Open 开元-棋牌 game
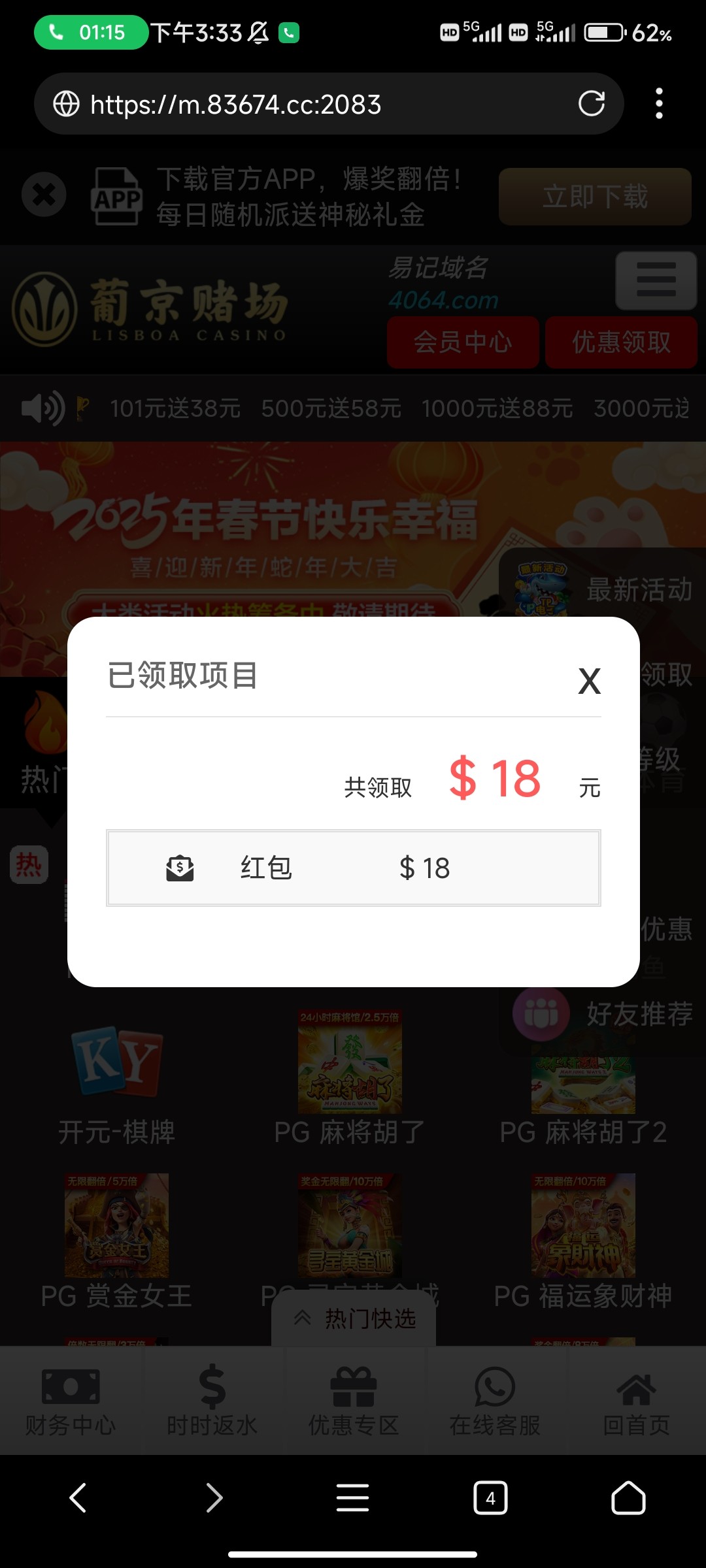Image resolution: width=706 pixels, height=1568 pixels. (117, 1085)
